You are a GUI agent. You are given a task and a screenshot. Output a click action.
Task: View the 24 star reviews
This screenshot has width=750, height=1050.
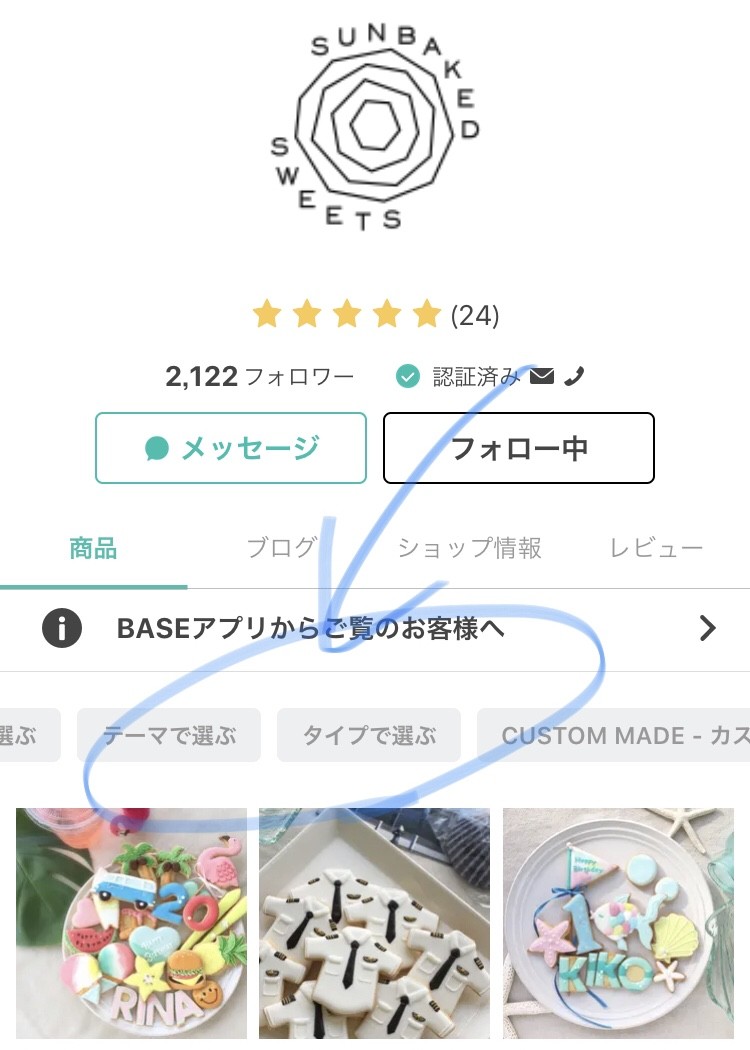click(375, 316)
